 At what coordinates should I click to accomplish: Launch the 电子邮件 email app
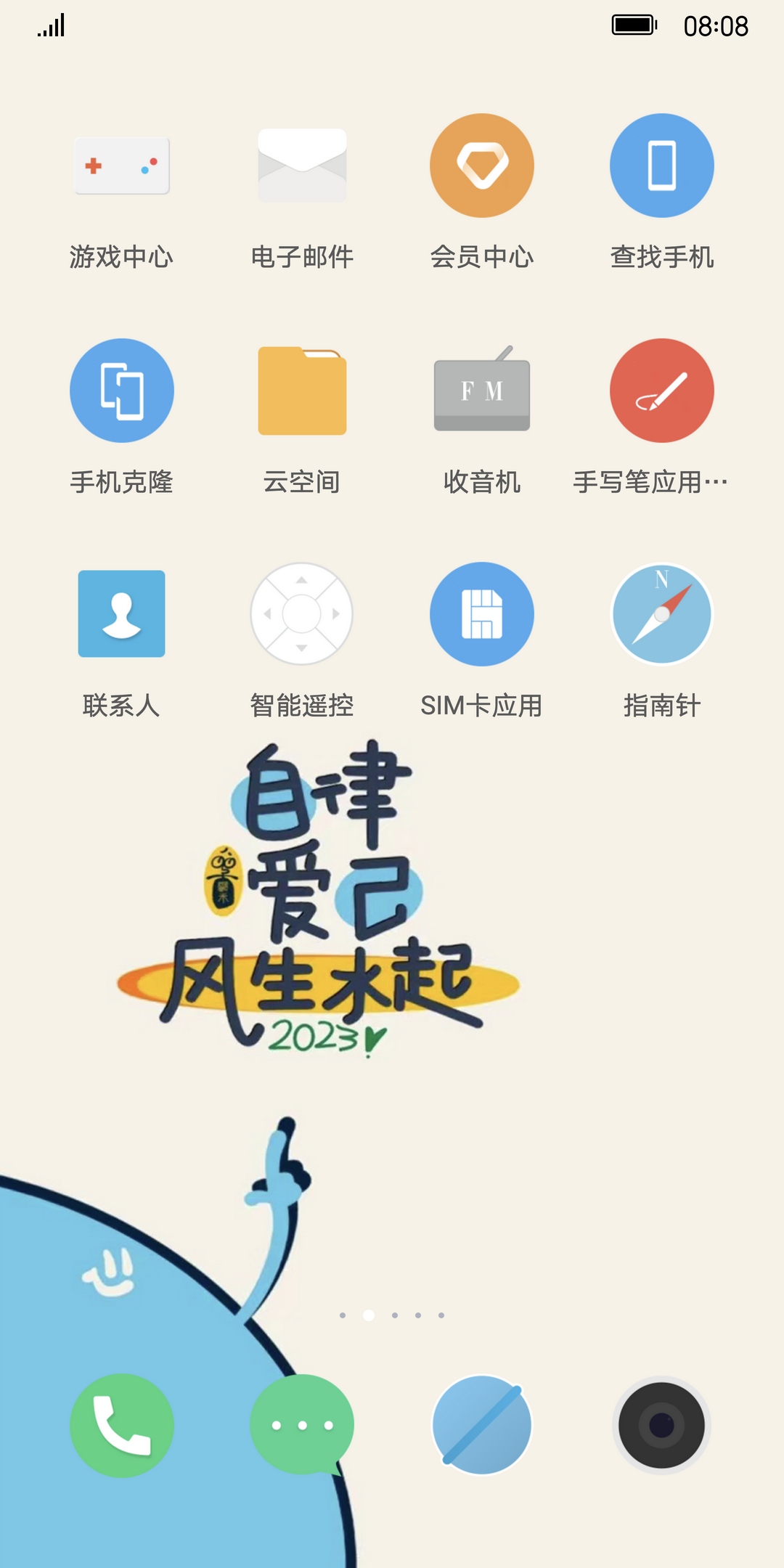pyautogui.click(x=302, y=166)
